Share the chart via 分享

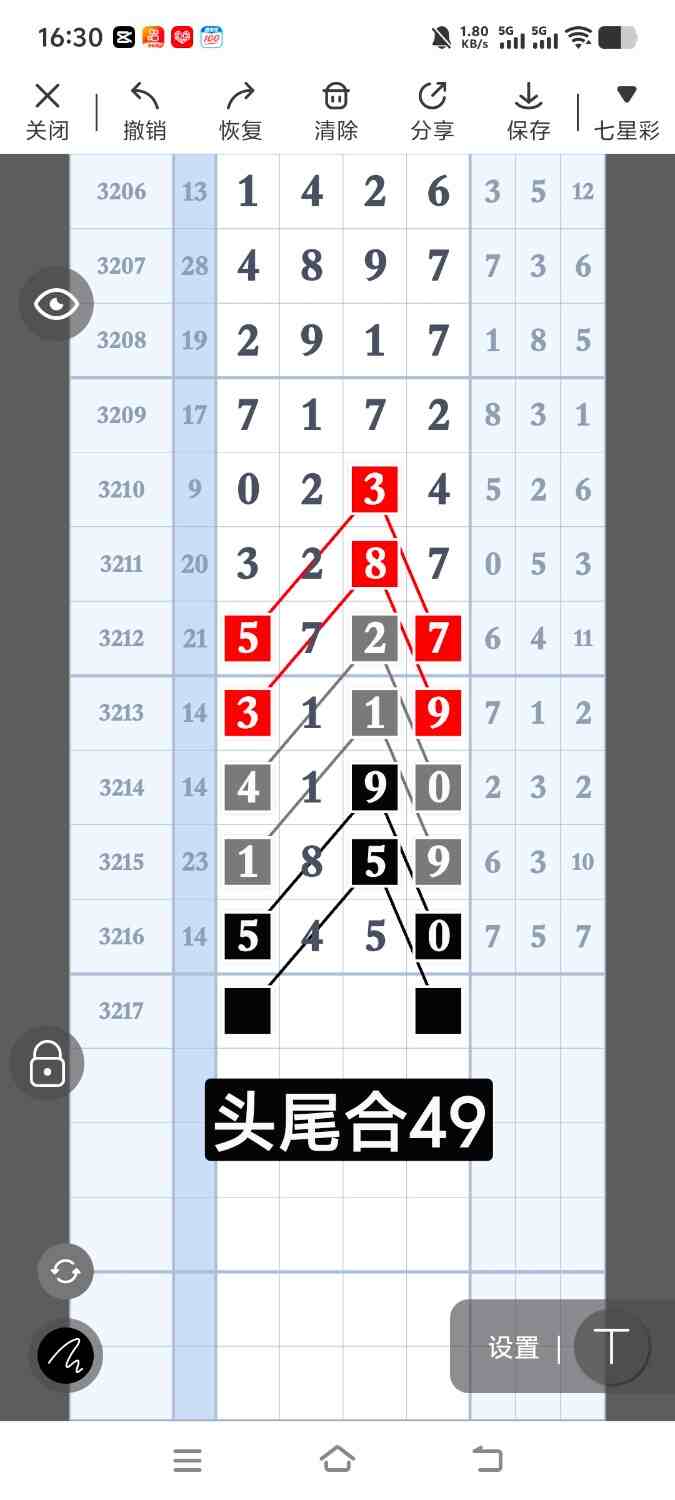432,111
